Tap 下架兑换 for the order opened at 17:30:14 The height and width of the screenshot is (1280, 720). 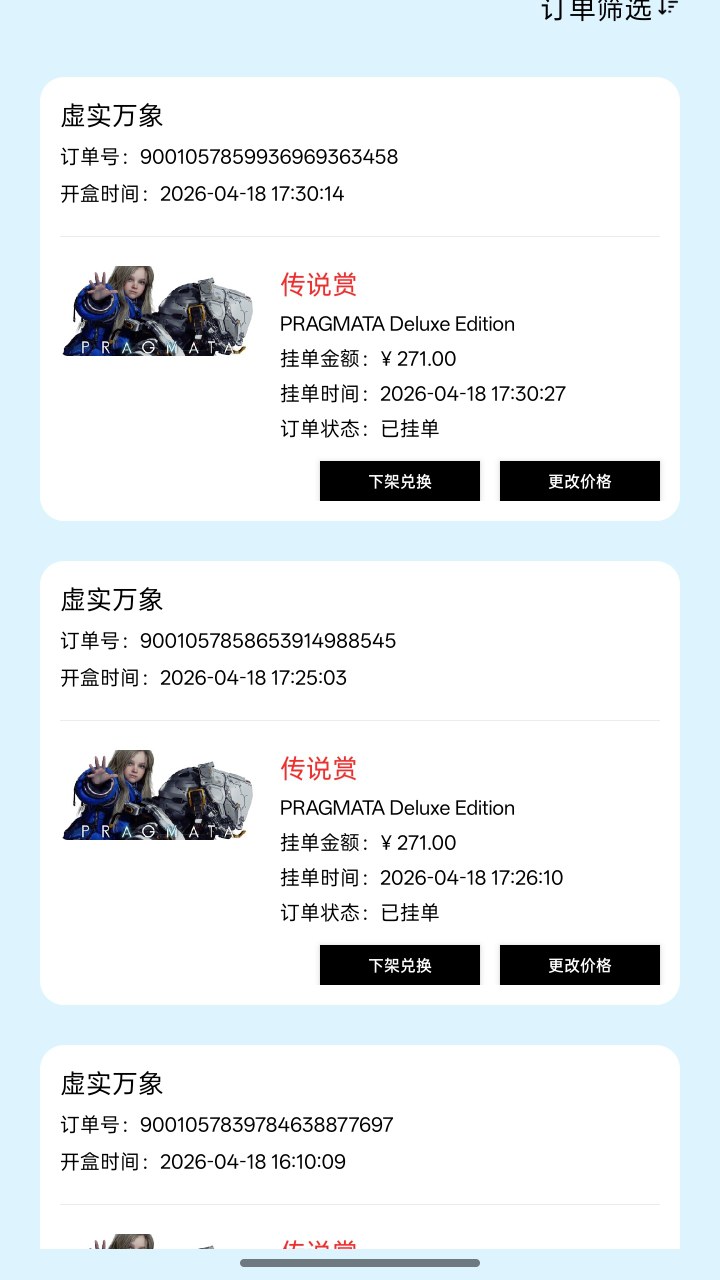[400, 481]
